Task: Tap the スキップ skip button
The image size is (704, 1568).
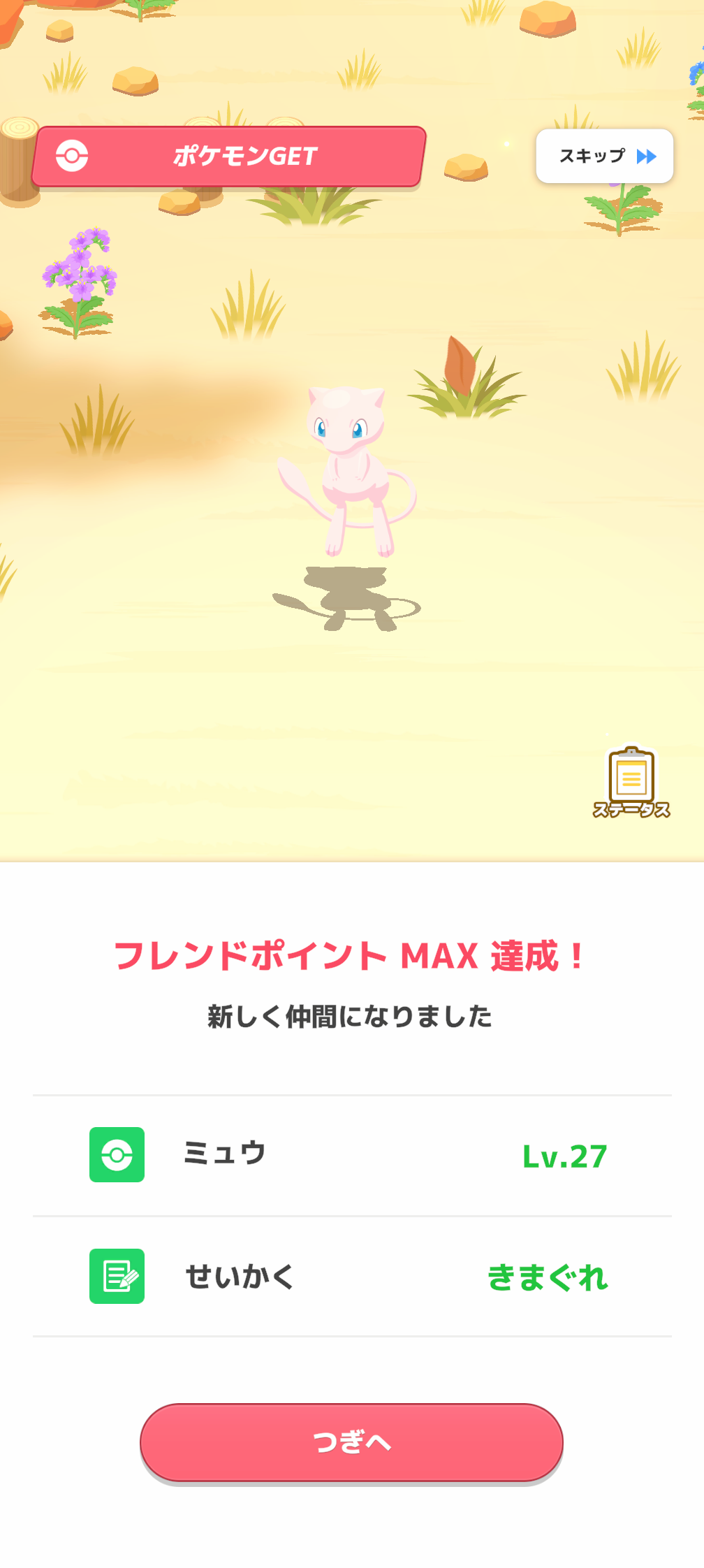Action: click(x=604, y=157)
